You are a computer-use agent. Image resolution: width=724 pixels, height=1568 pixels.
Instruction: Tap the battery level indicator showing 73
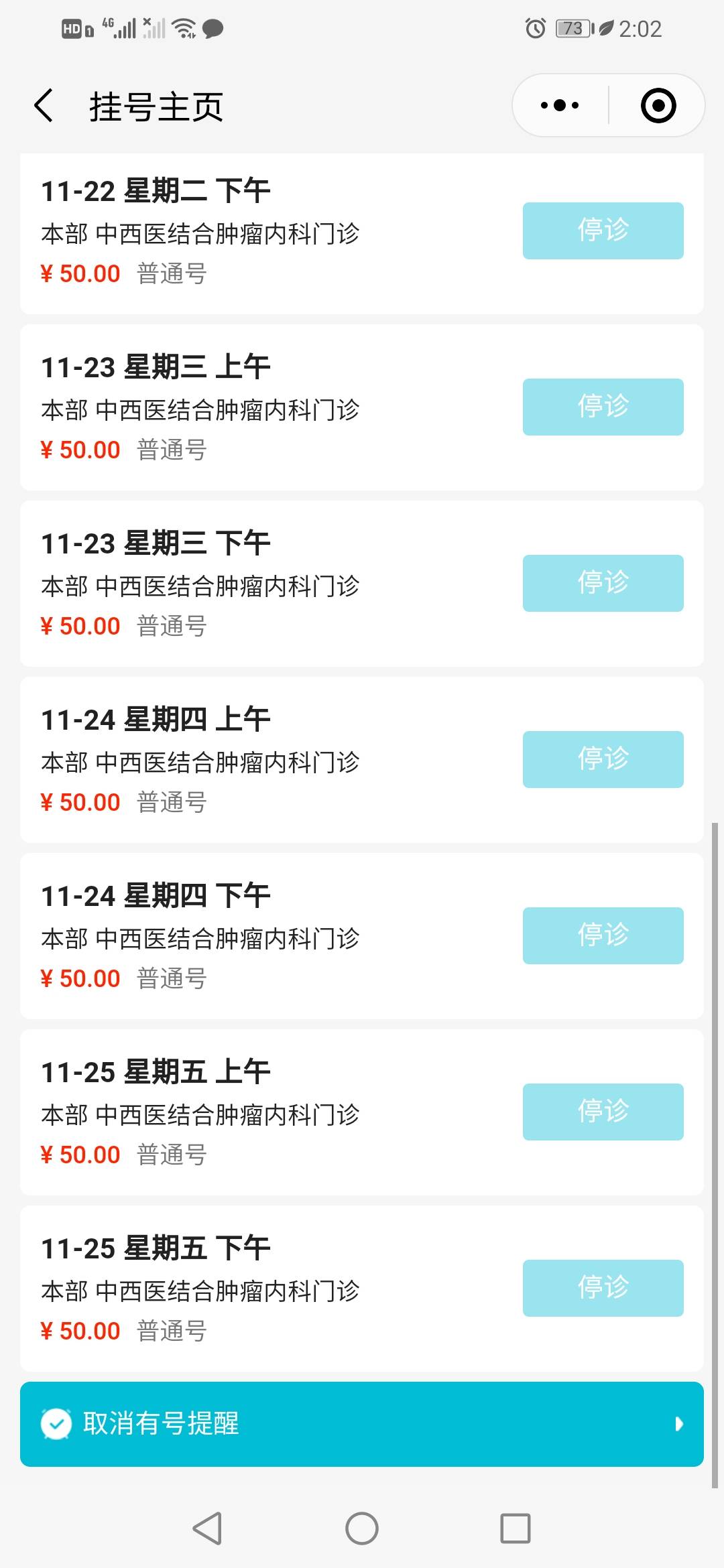(572, 27)
